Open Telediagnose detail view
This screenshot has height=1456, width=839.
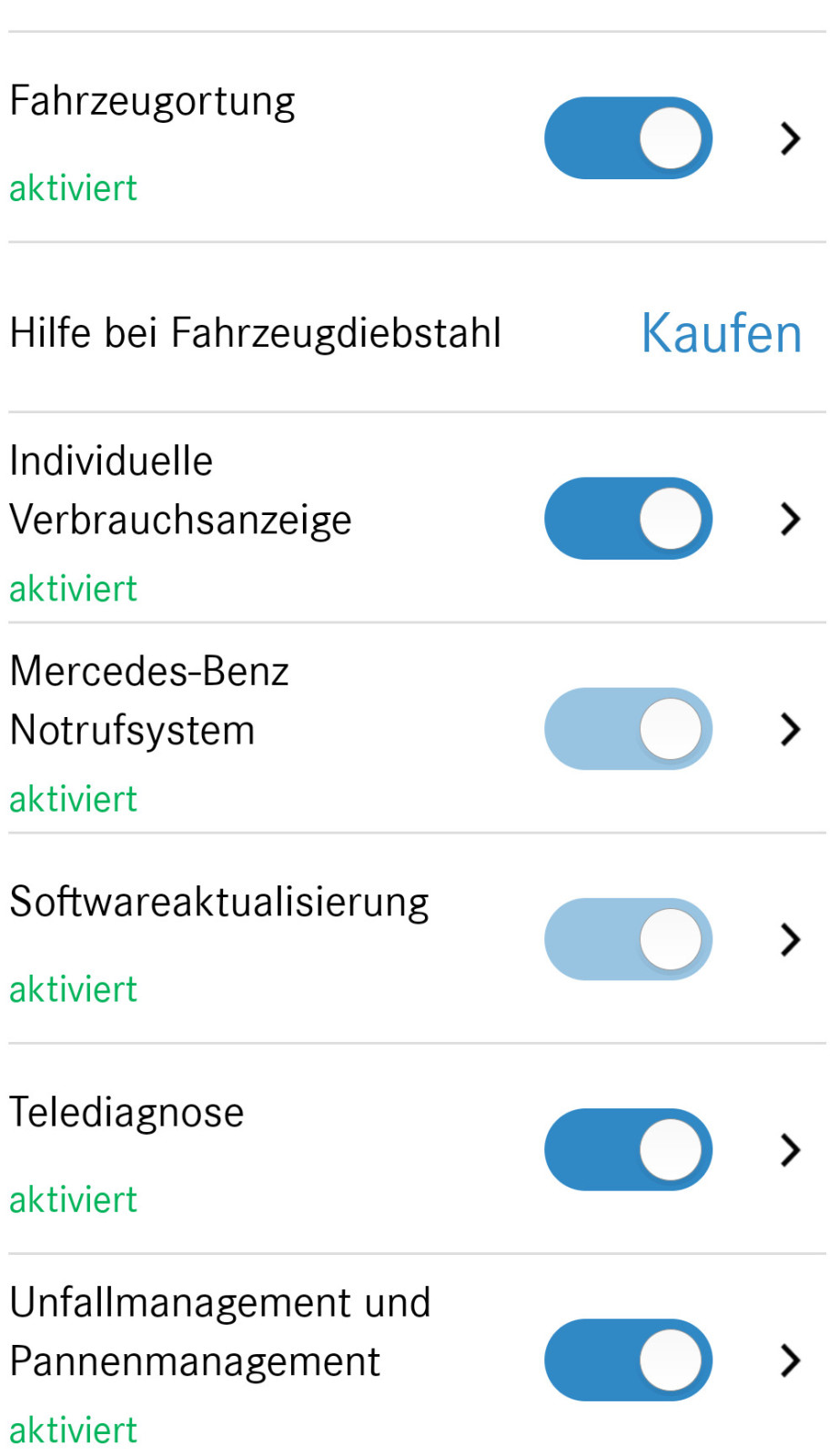click(788, 1150)
